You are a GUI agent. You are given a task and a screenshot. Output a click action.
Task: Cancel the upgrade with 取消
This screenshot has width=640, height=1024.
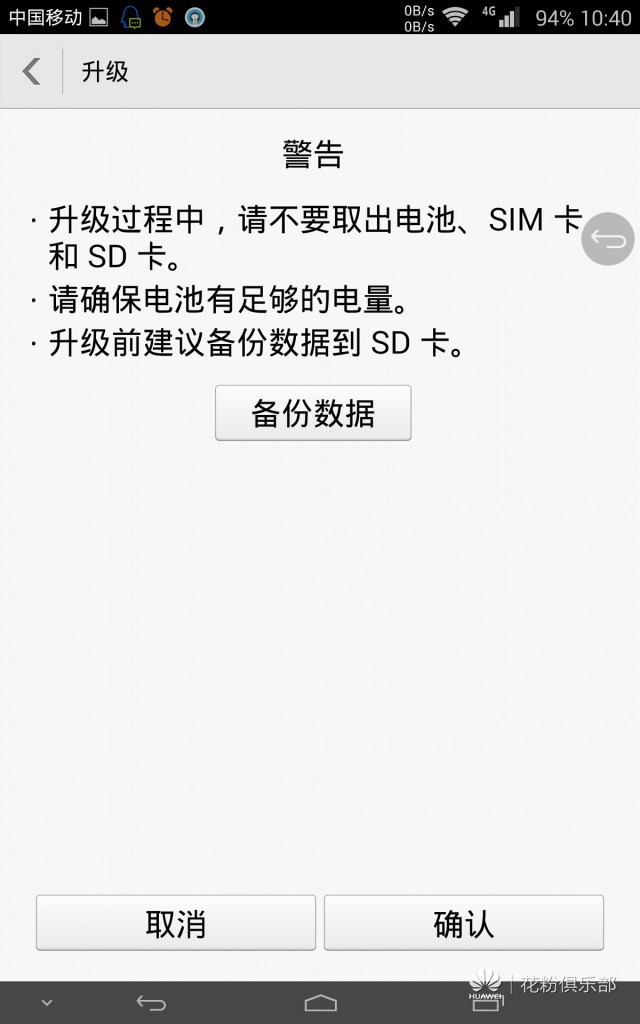pos(176,922)
